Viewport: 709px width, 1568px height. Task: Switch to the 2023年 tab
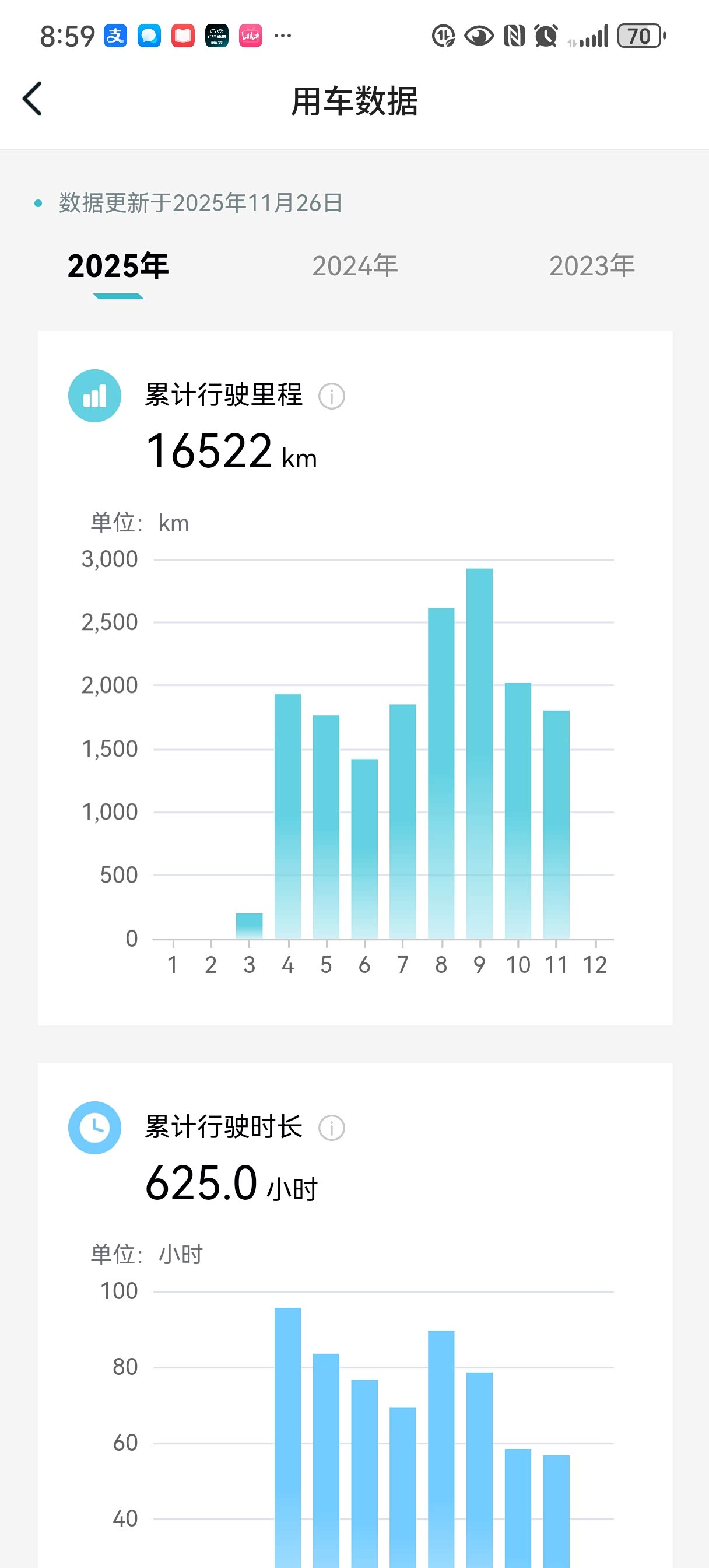point(592,266)
